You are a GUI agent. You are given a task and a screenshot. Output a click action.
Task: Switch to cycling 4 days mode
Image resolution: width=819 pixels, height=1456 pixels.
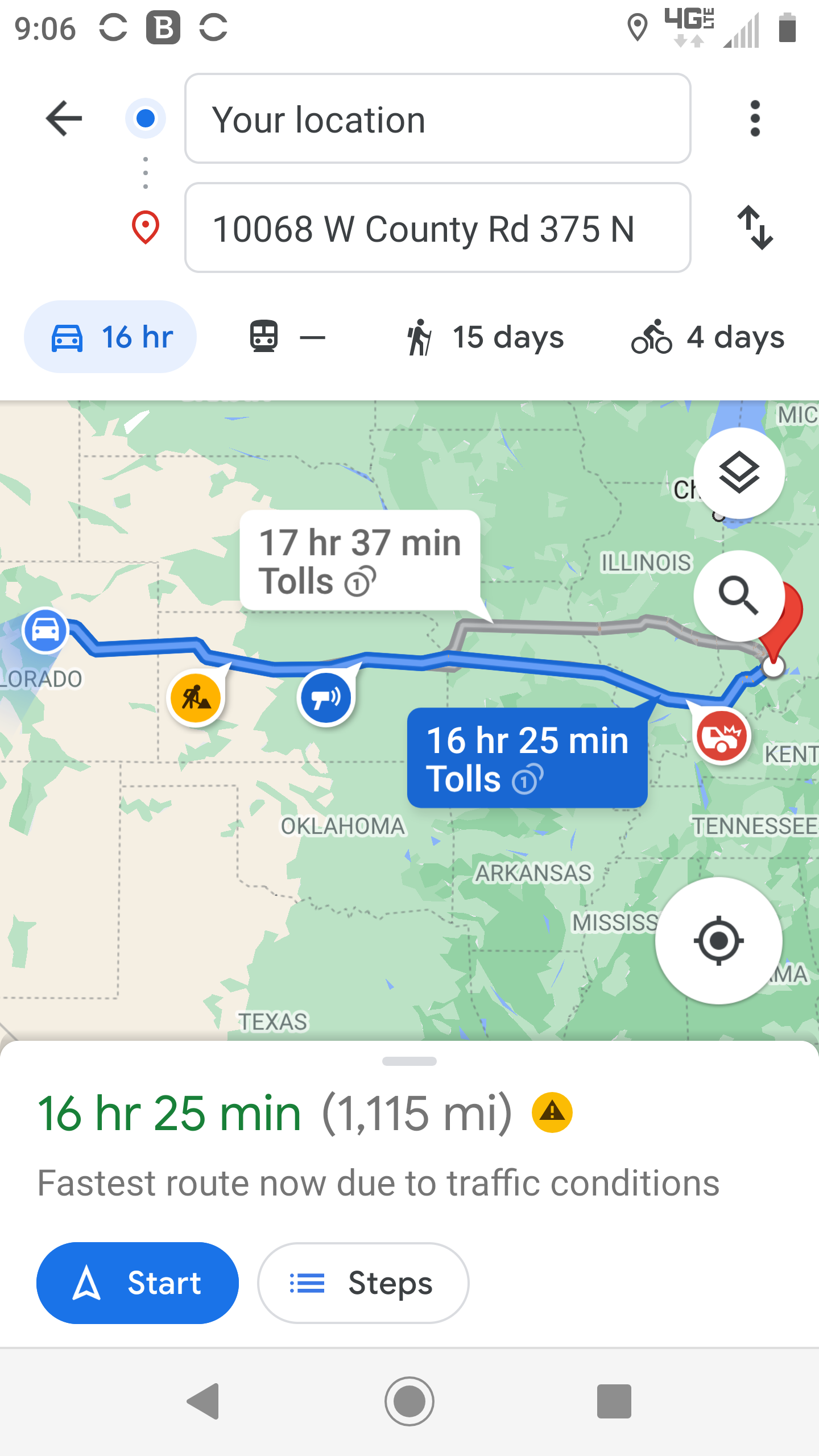pyautogui.click(x=708, y=337)
